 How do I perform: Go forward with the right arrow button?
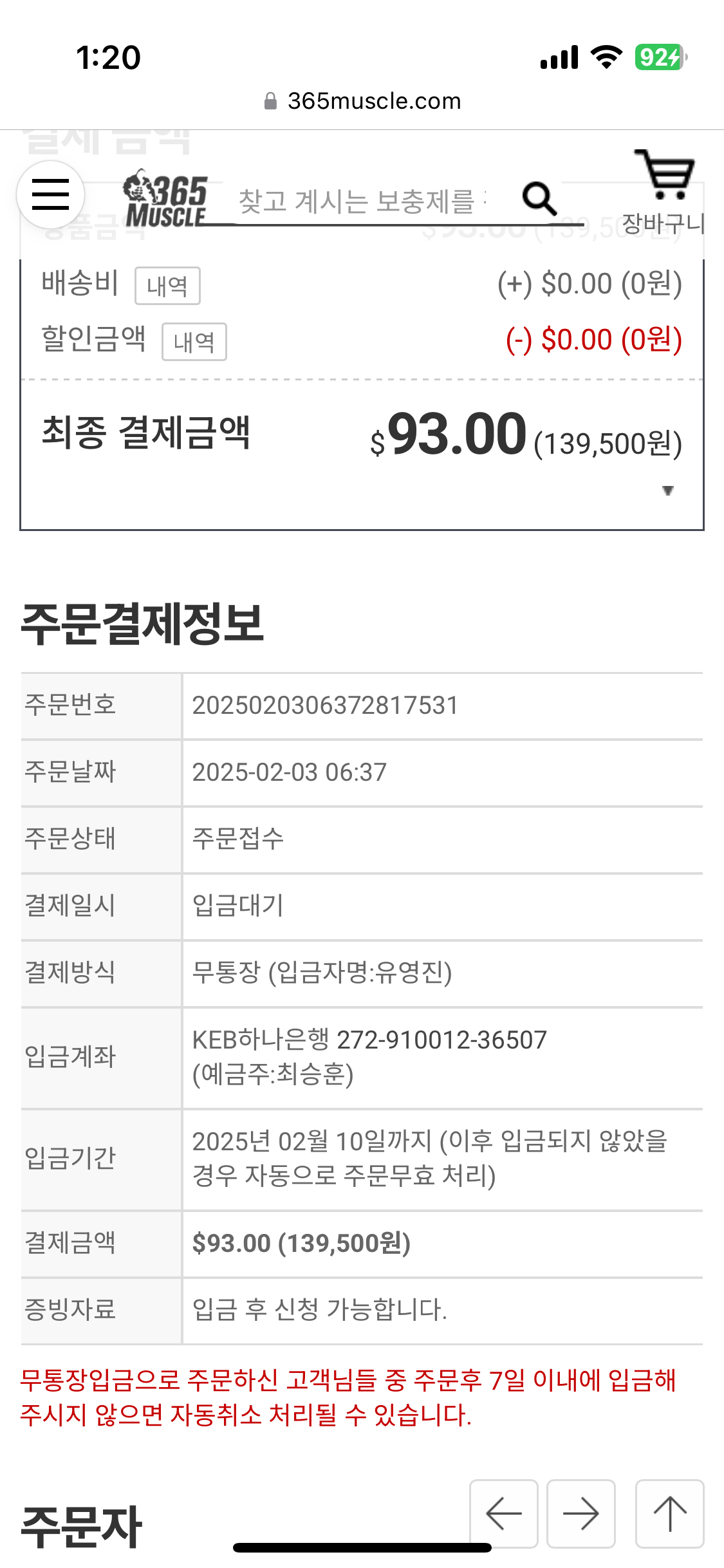click(581, 1513)
